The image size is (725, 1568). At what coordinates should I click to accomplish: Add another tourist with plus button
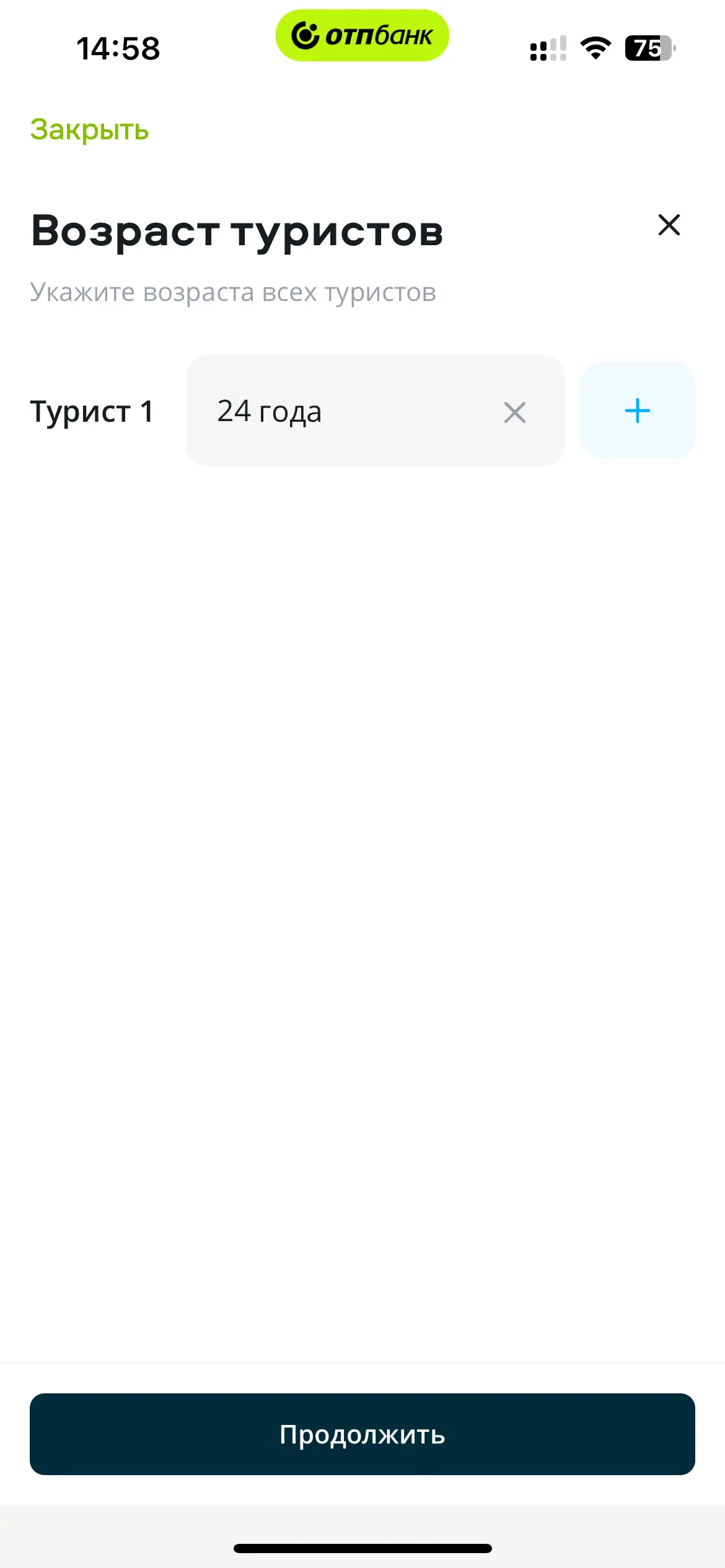coord(637,411)
